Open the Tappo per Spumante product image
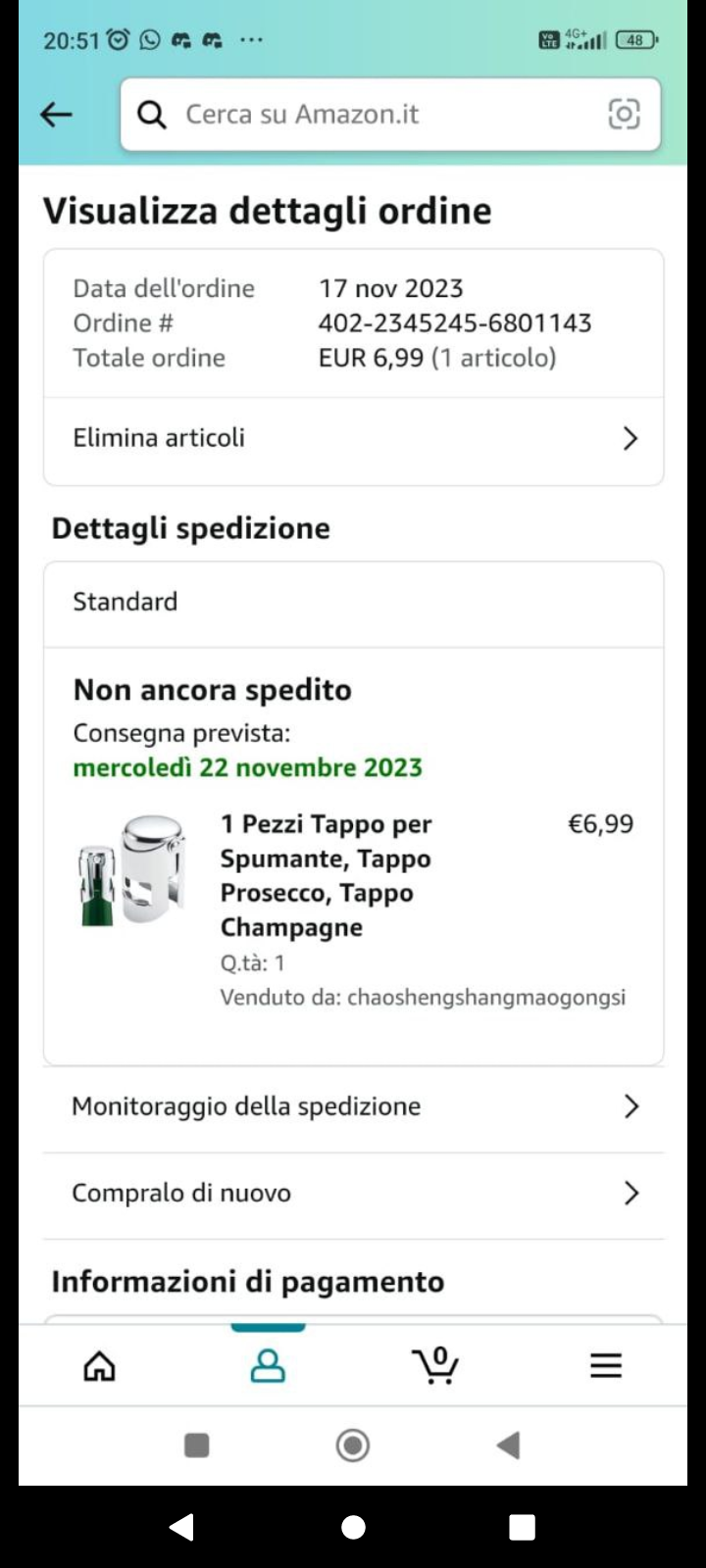Viewport: 706px width, 1568px height. pos(132,871)
